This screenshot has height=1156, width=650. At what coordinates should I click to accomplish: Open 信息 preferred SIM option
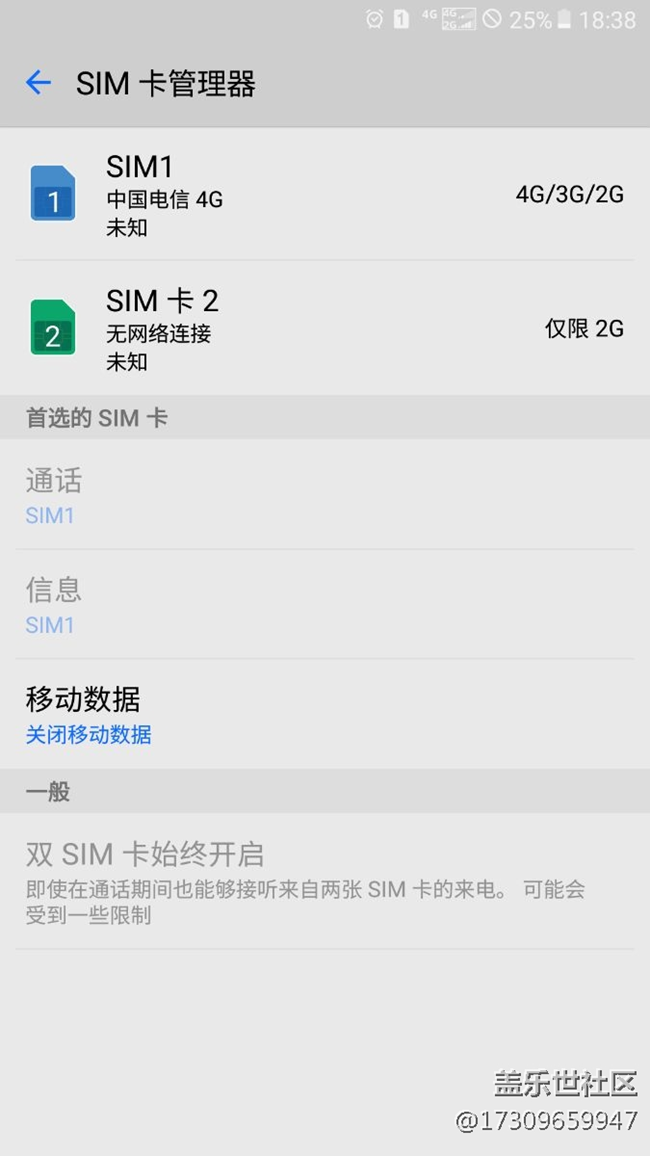tap(325, 605)
